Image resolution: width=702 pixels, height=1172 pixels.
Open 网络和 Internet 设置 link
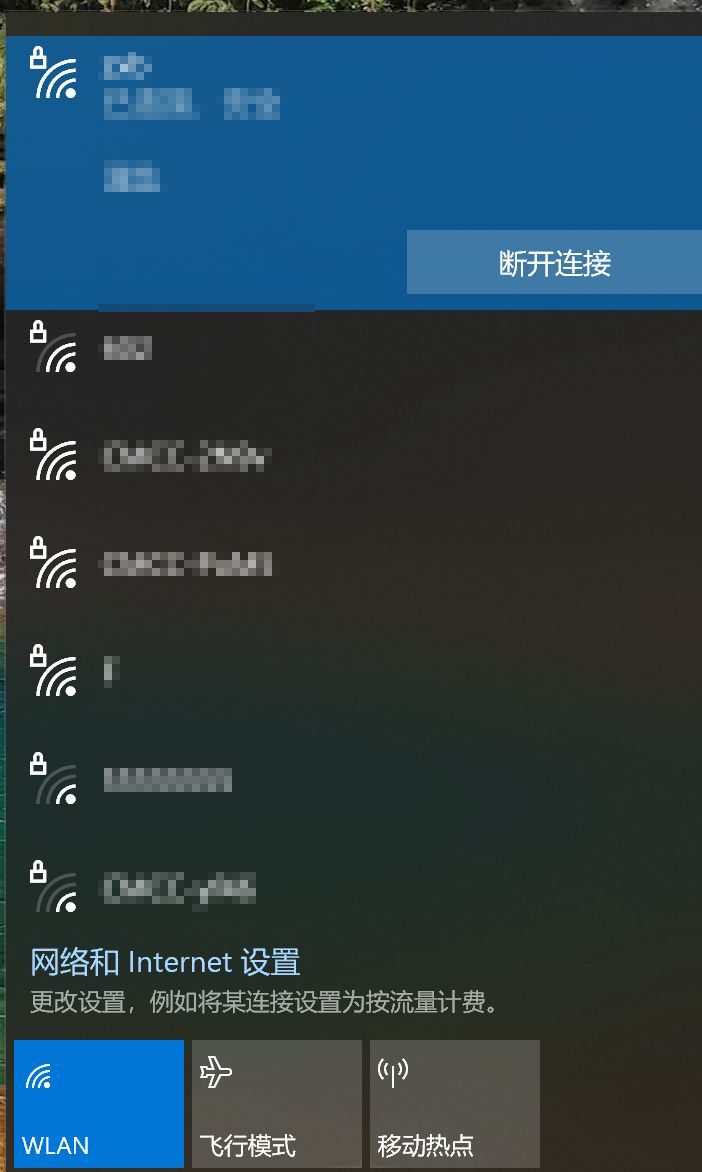click(165, 962)
